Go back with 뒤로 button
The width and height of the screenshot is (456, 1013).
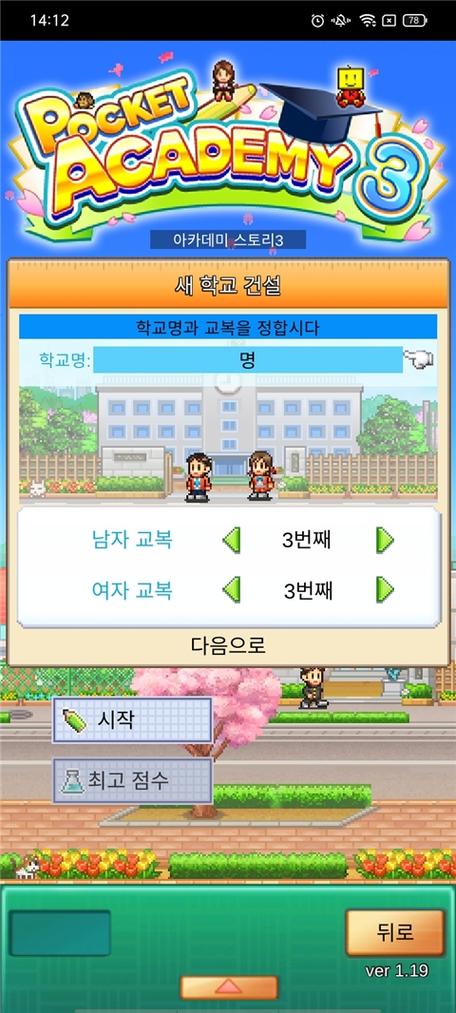tap(395, 933)
